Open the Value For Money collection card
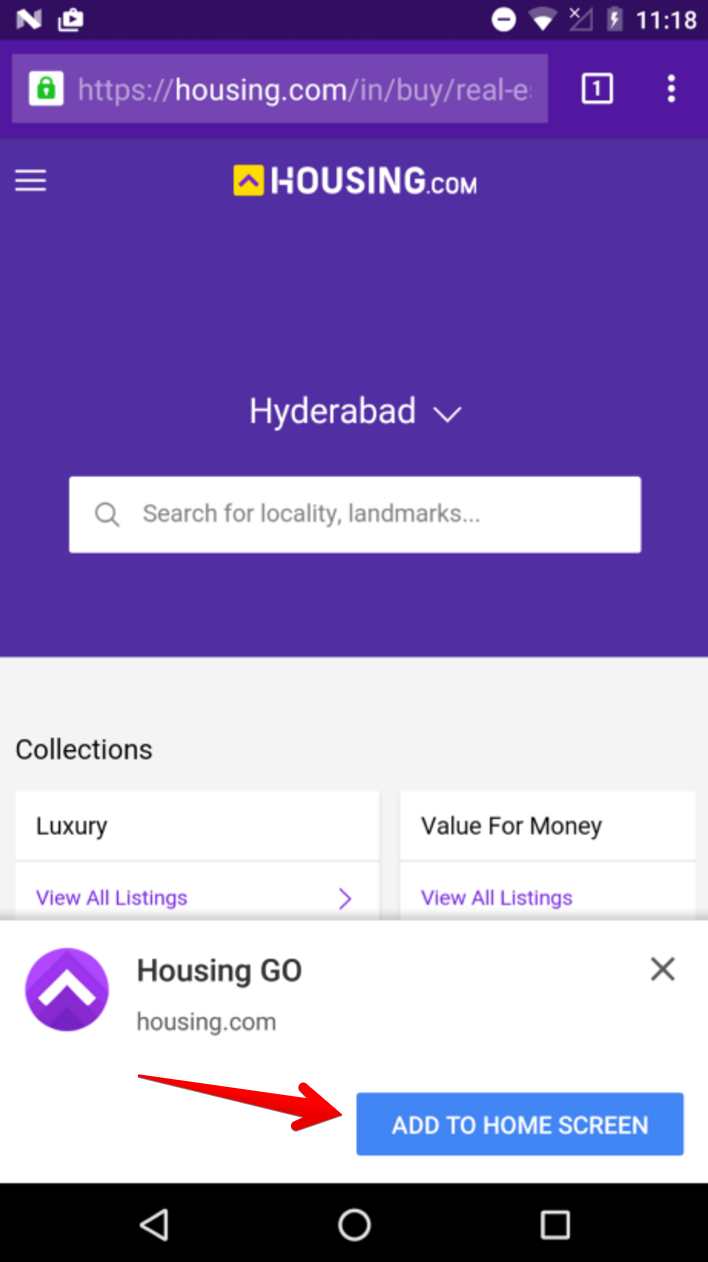 point(547,826)
